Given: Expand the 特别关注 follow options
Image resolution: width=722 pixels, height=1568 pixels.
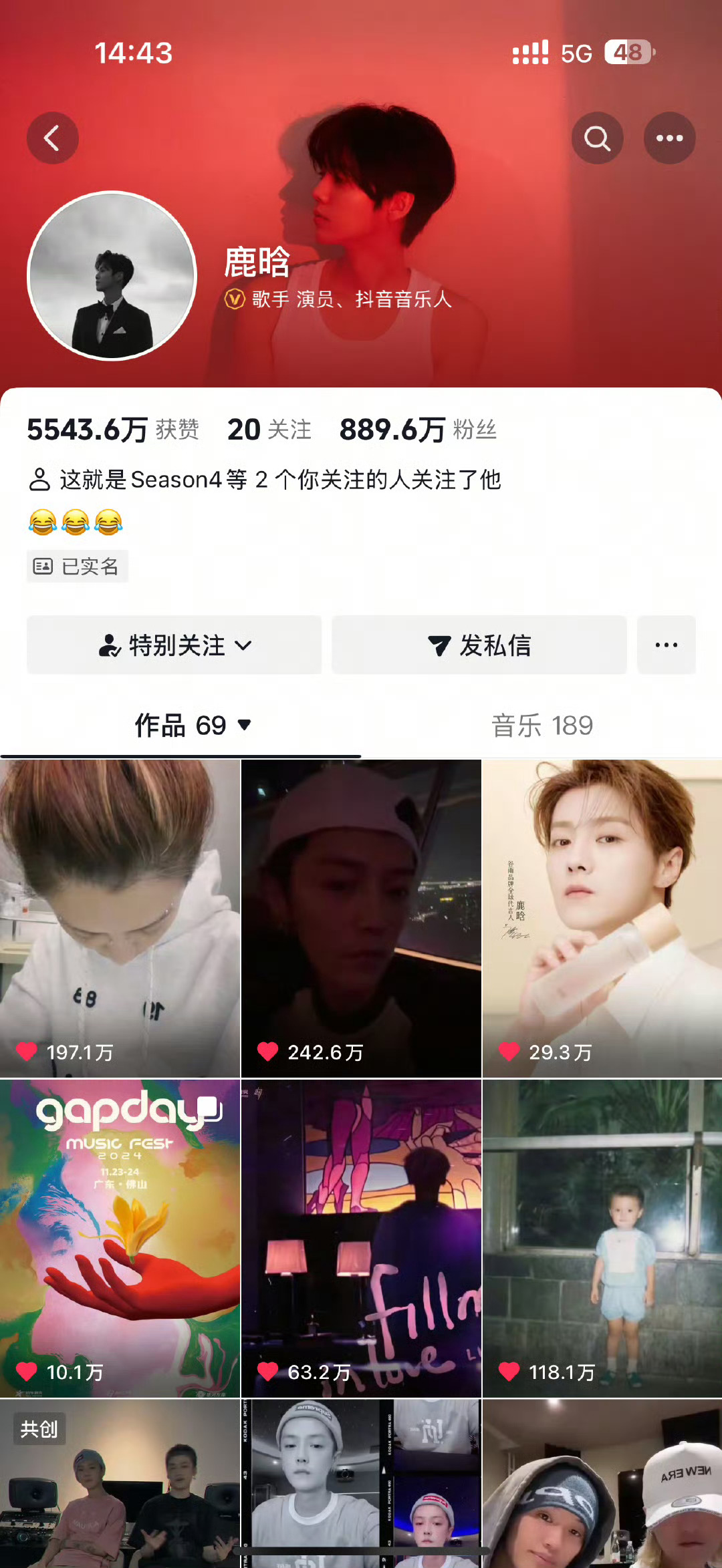Looking at the screenshot, I should 174,645.
